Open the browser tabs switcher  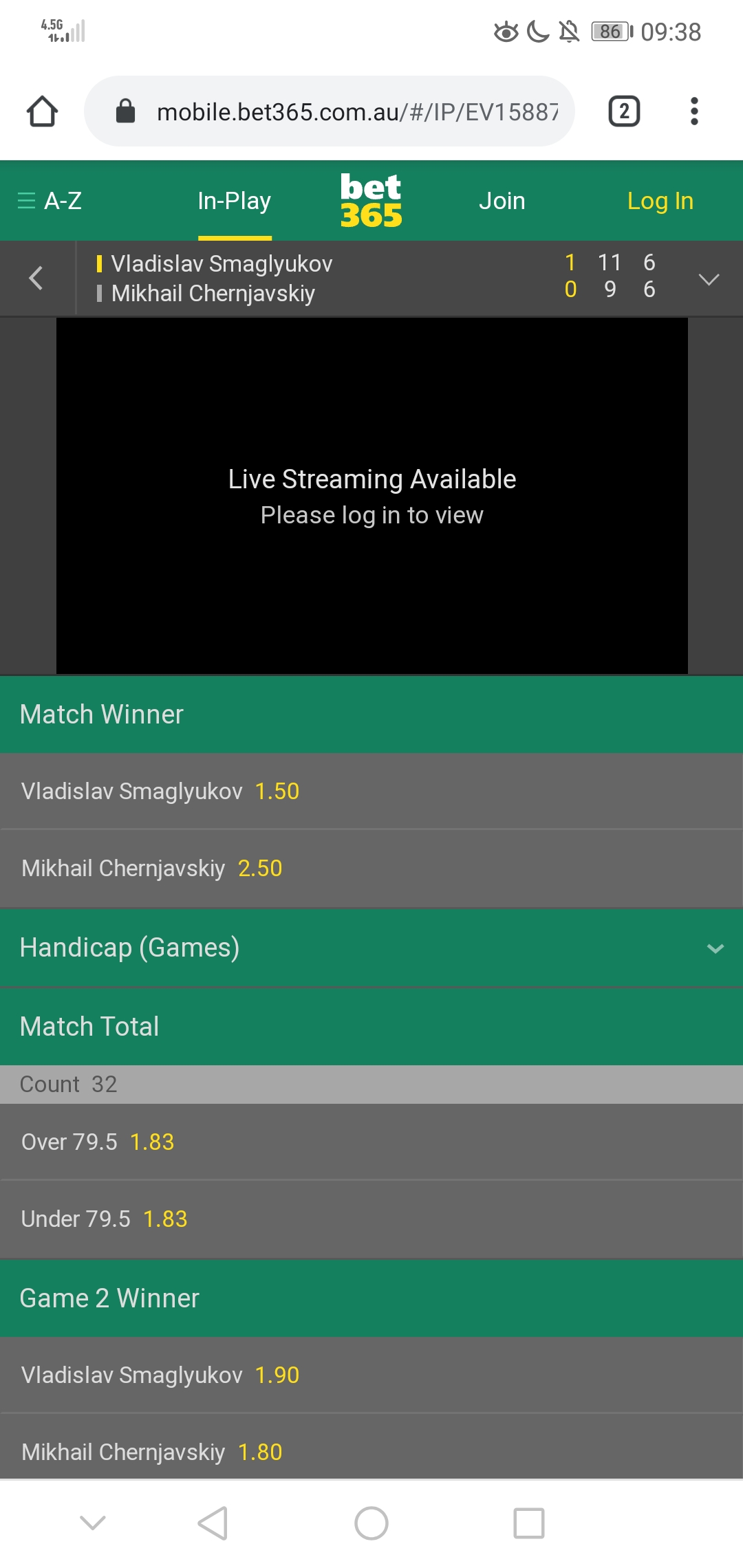[624, 111]
